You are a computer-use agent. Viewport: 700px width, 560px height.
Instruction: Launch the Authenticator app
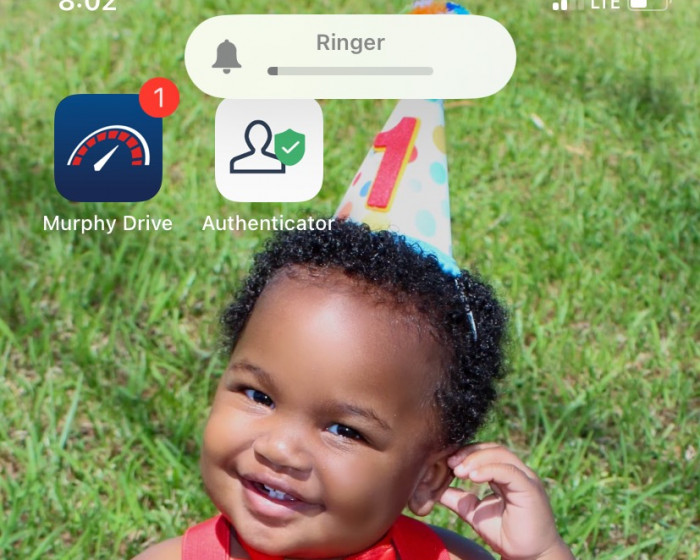pyautogui.click(x=268, y=150)
